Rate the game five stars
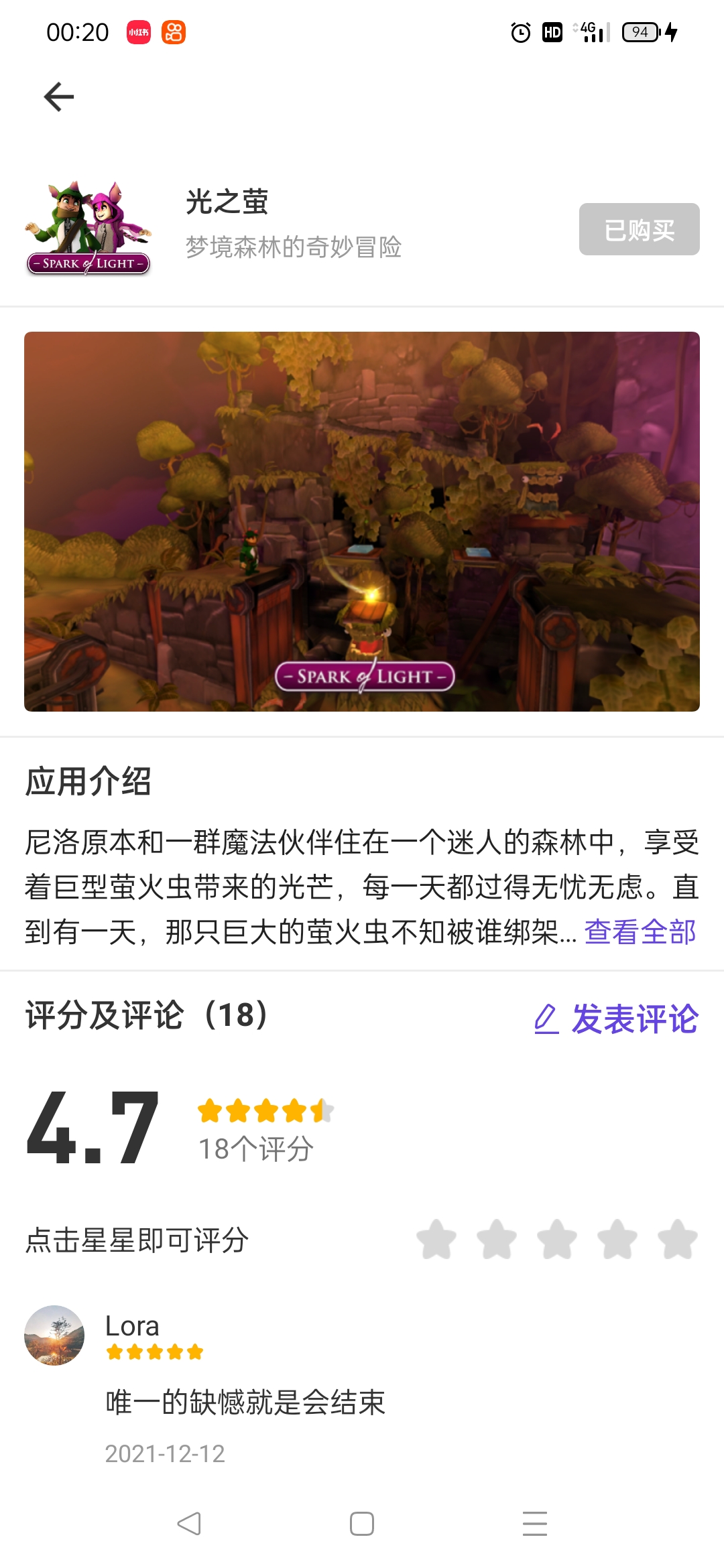Viewport: 724px width, 1568px height. [677, 1240]
